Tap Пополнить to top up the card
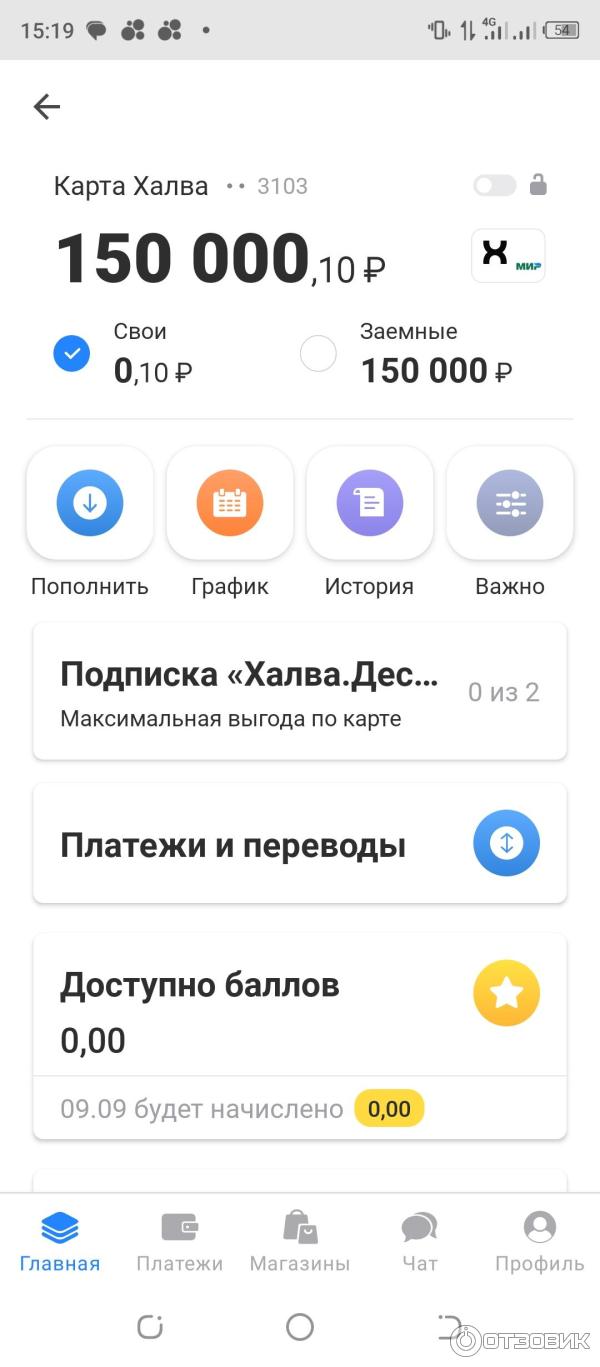Screen dimensions: 600x1367 (90, 503)
